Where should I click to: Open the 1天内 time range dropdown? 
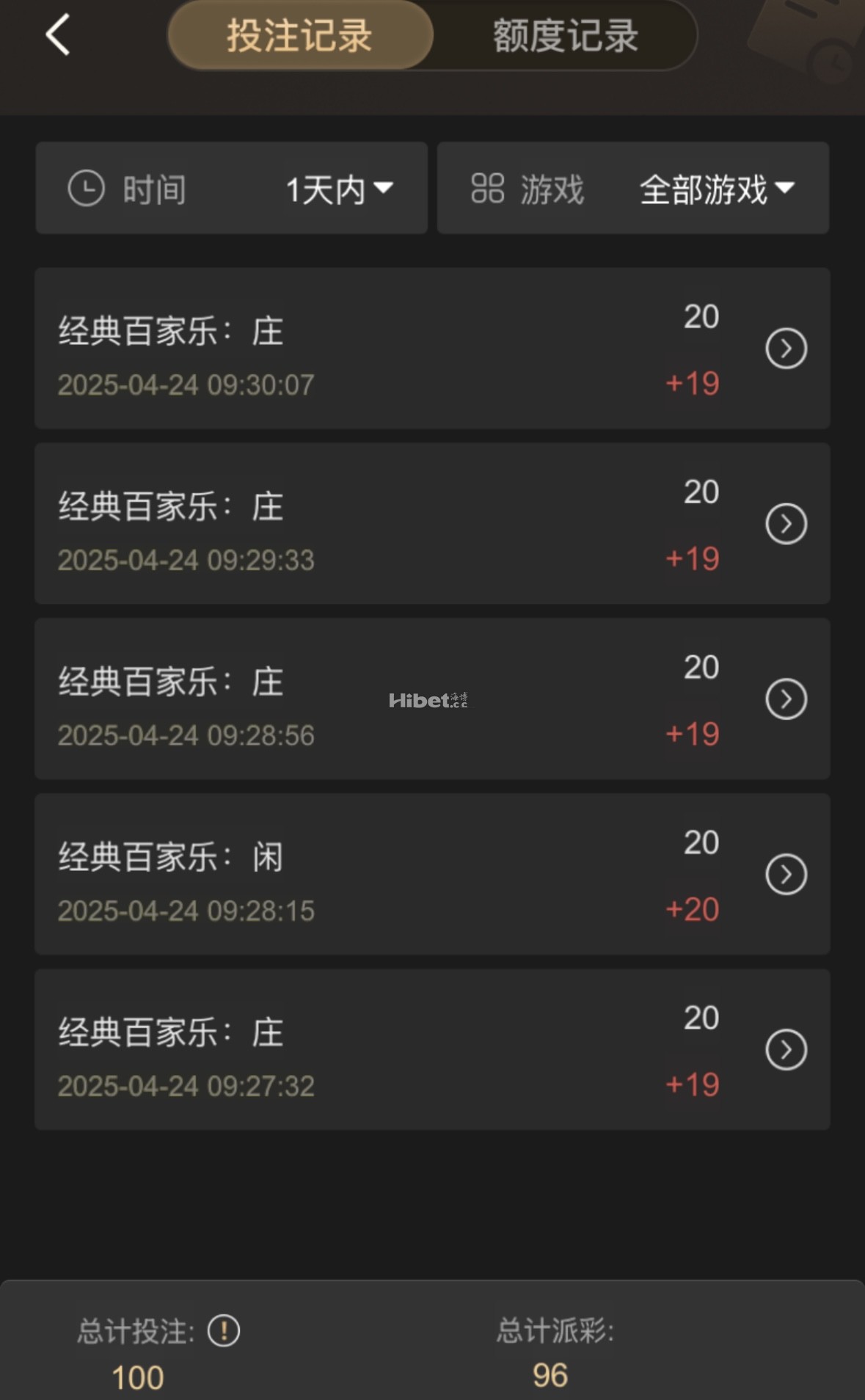(x=338, y=189)
